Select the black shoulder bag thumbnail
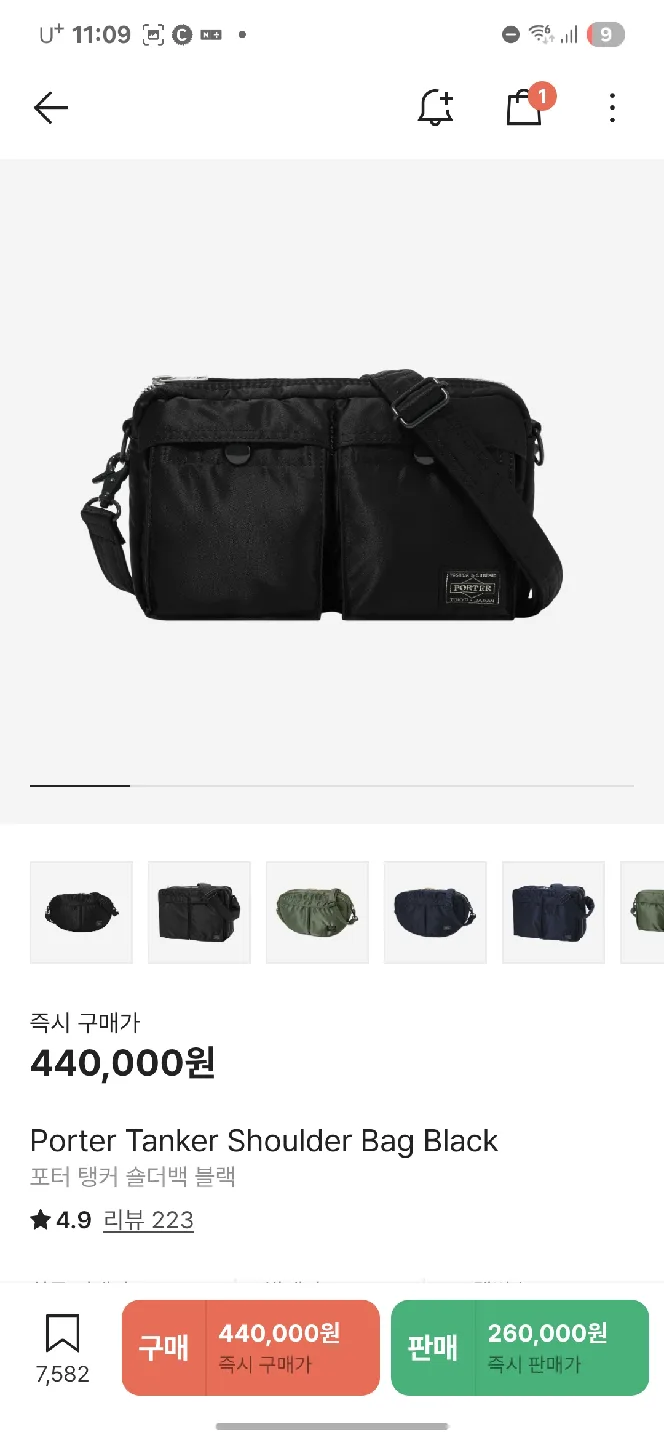Screen dimensions: 664x1440 (199, 912)
